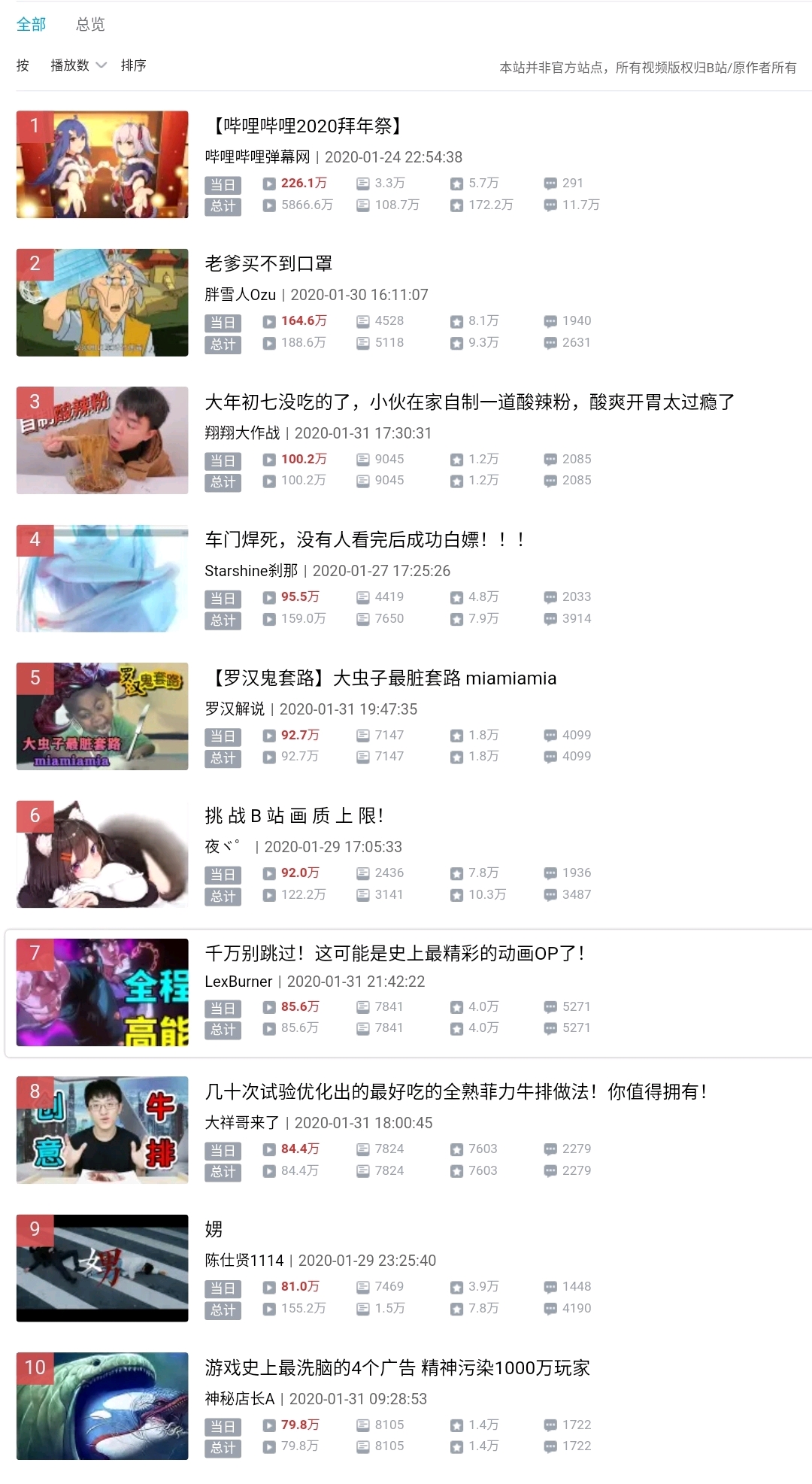
Task: Switch to the 全部 tab
Action: tap(31, 24)
